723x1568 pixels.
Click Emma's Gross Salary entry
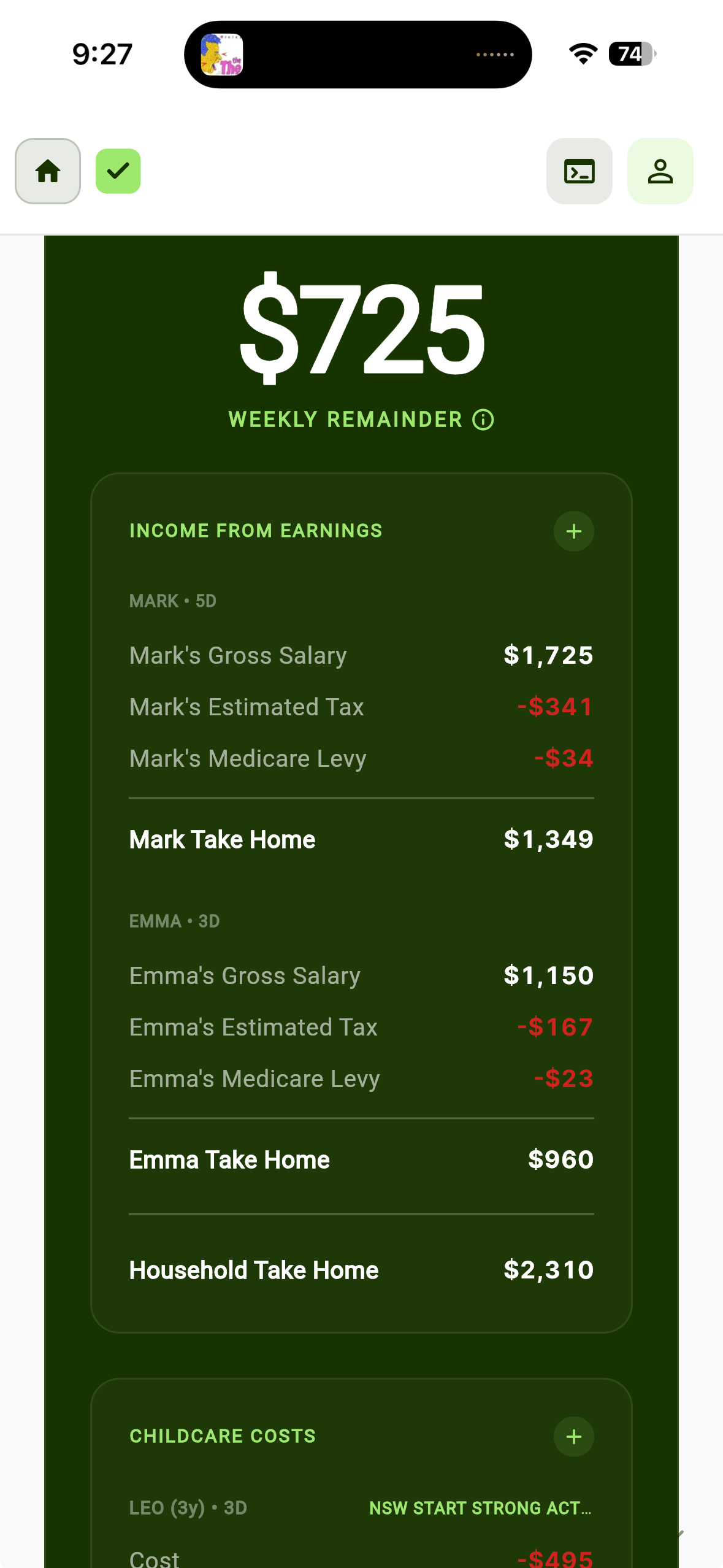[x=245, y=975]
